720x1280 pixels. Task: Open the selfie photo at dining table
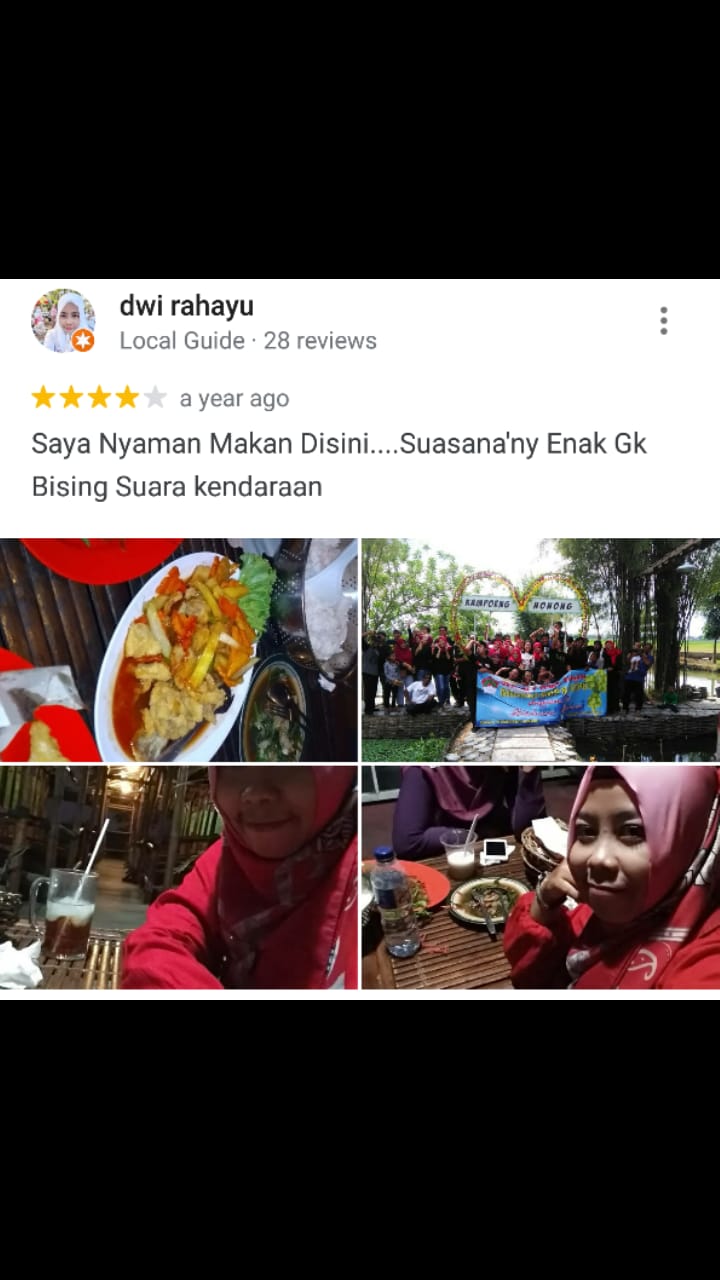pos(540,877)
